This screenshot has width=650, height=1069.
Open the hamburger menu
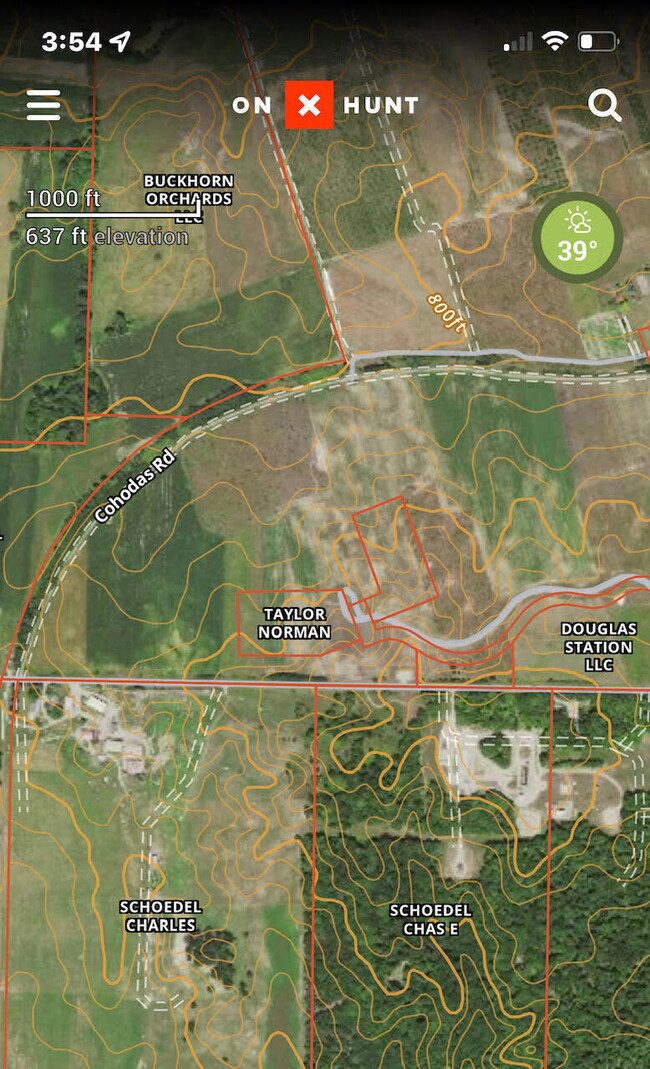click(x=43, y=105)
